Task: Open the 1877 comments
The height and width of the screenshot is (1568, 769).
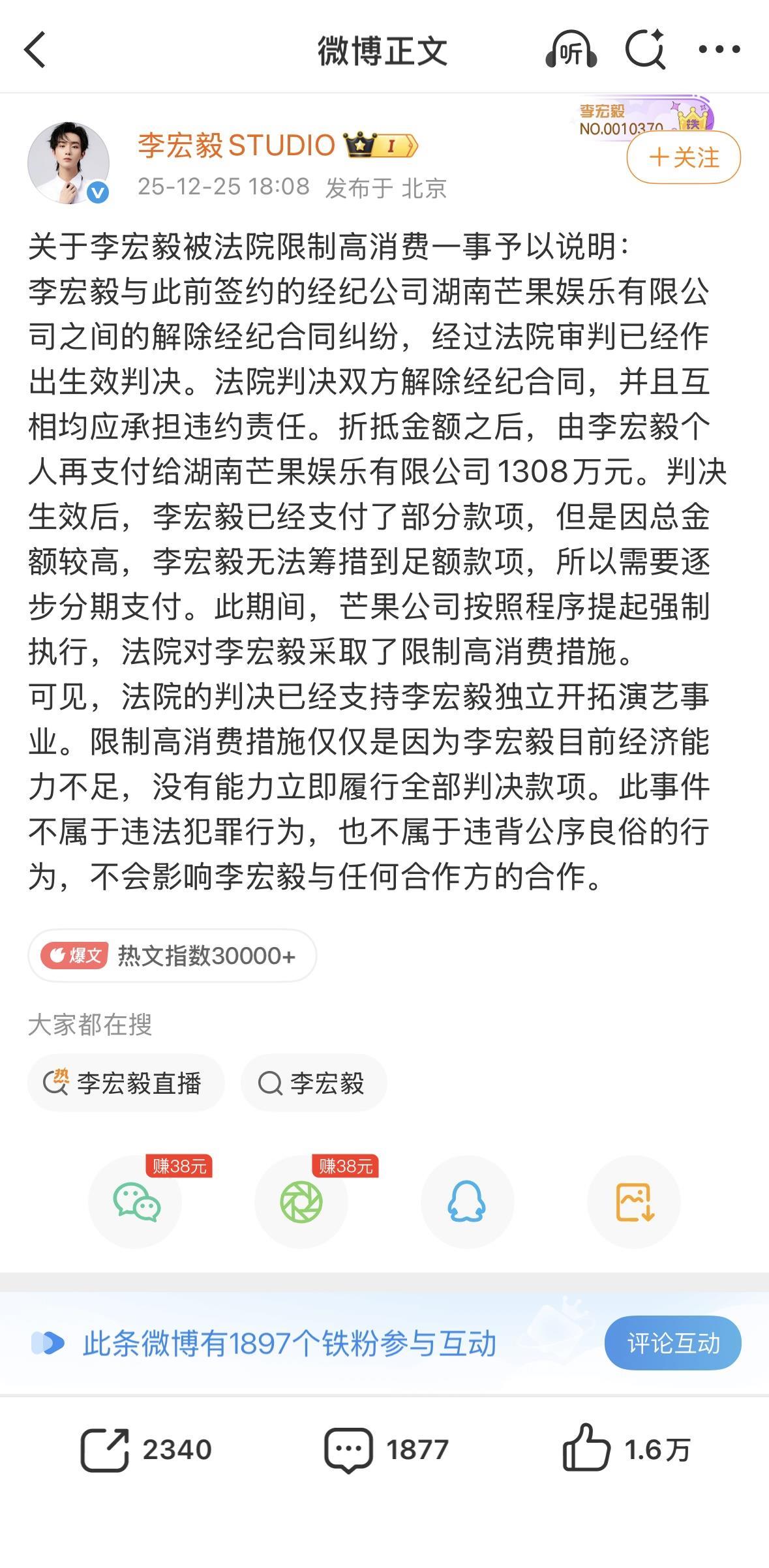Action: (386, 1450)
